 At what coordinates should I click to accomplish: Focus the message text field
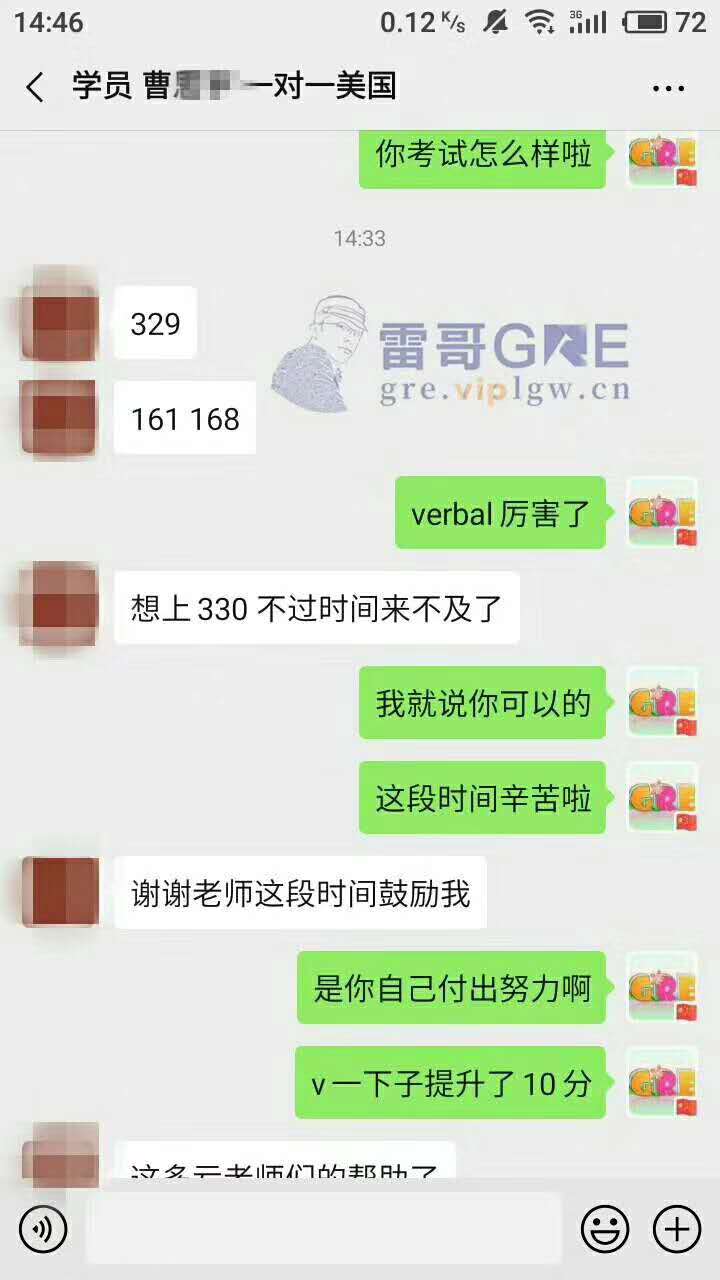(x=323, y=1228)
